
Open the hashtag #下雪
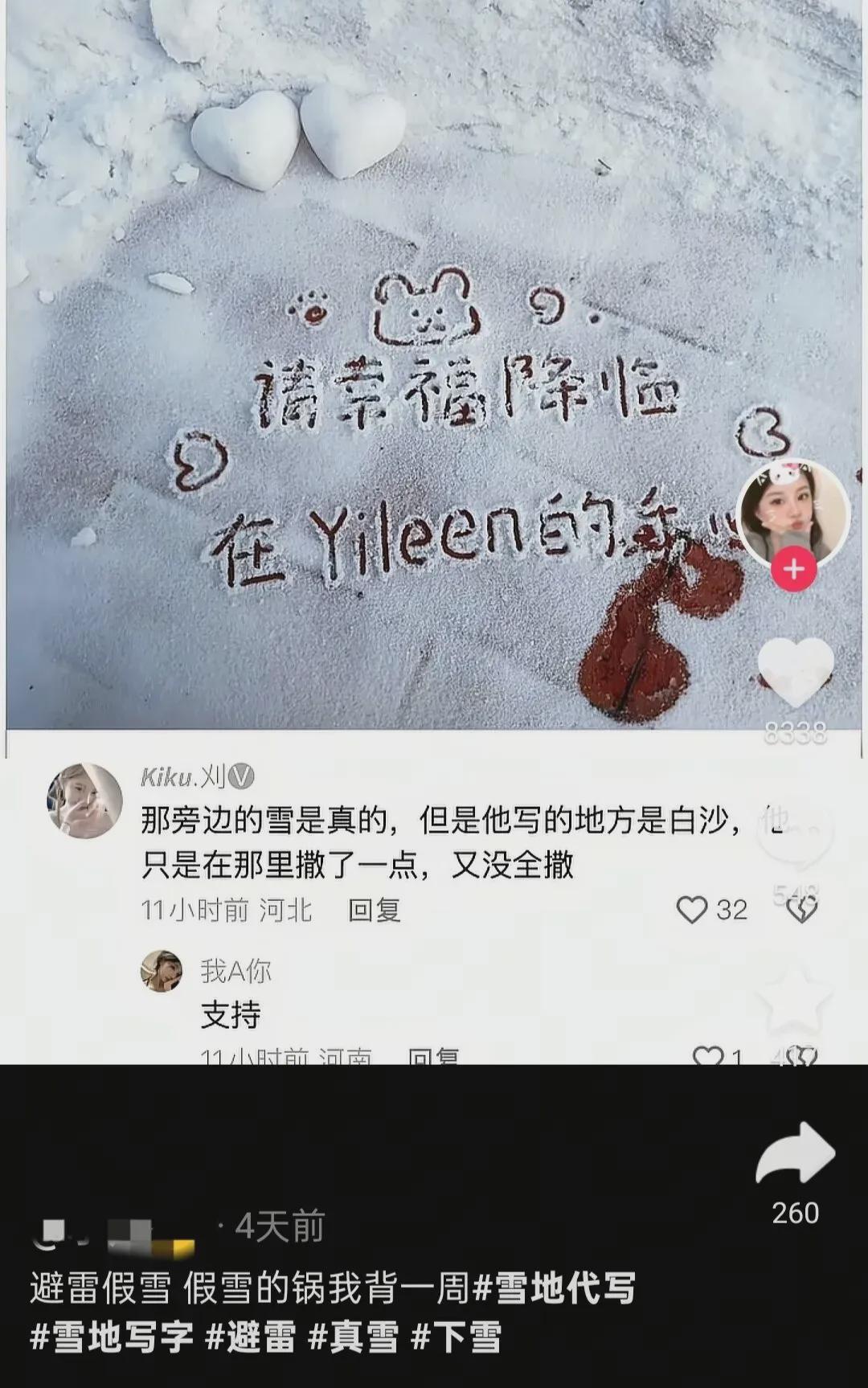457,1338
